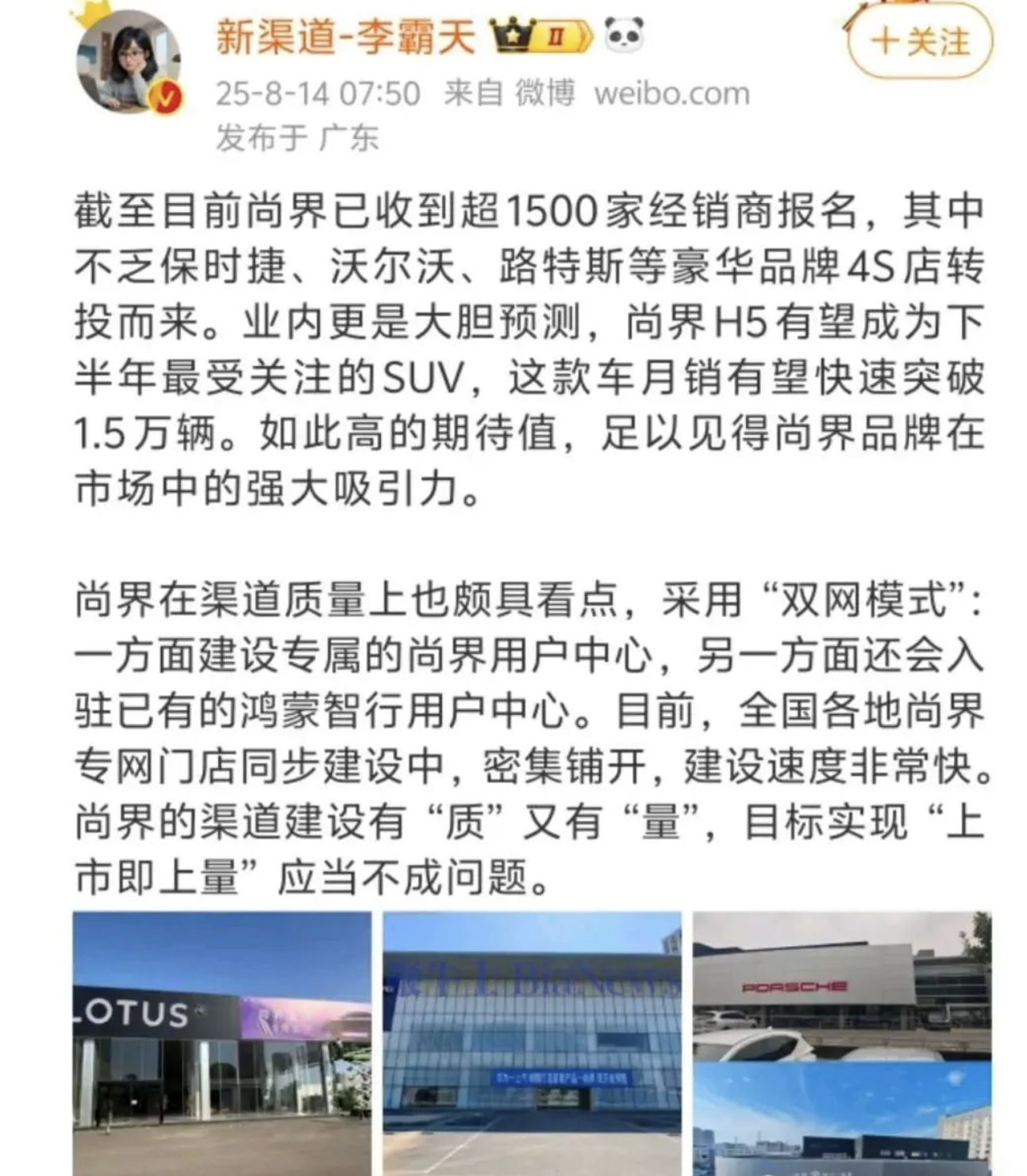Follow 新渠道-李霸天 with the 关注 button
The image size is (1027, 1176).
pos(920,41)
